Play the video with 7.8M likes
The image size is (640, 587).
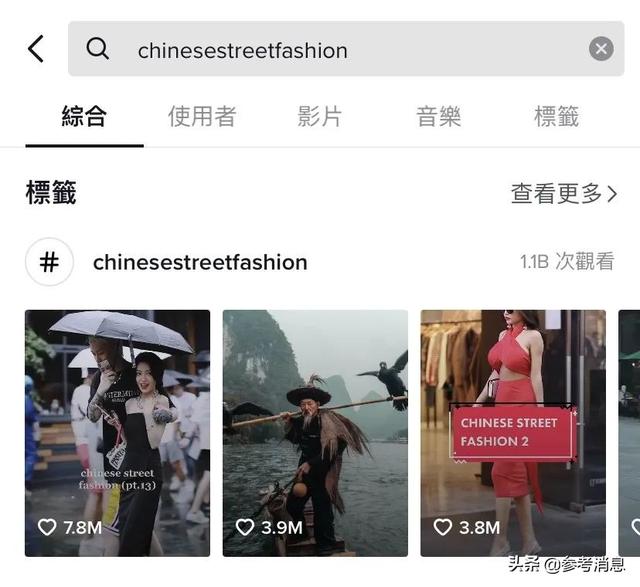[x=117, y=432]
